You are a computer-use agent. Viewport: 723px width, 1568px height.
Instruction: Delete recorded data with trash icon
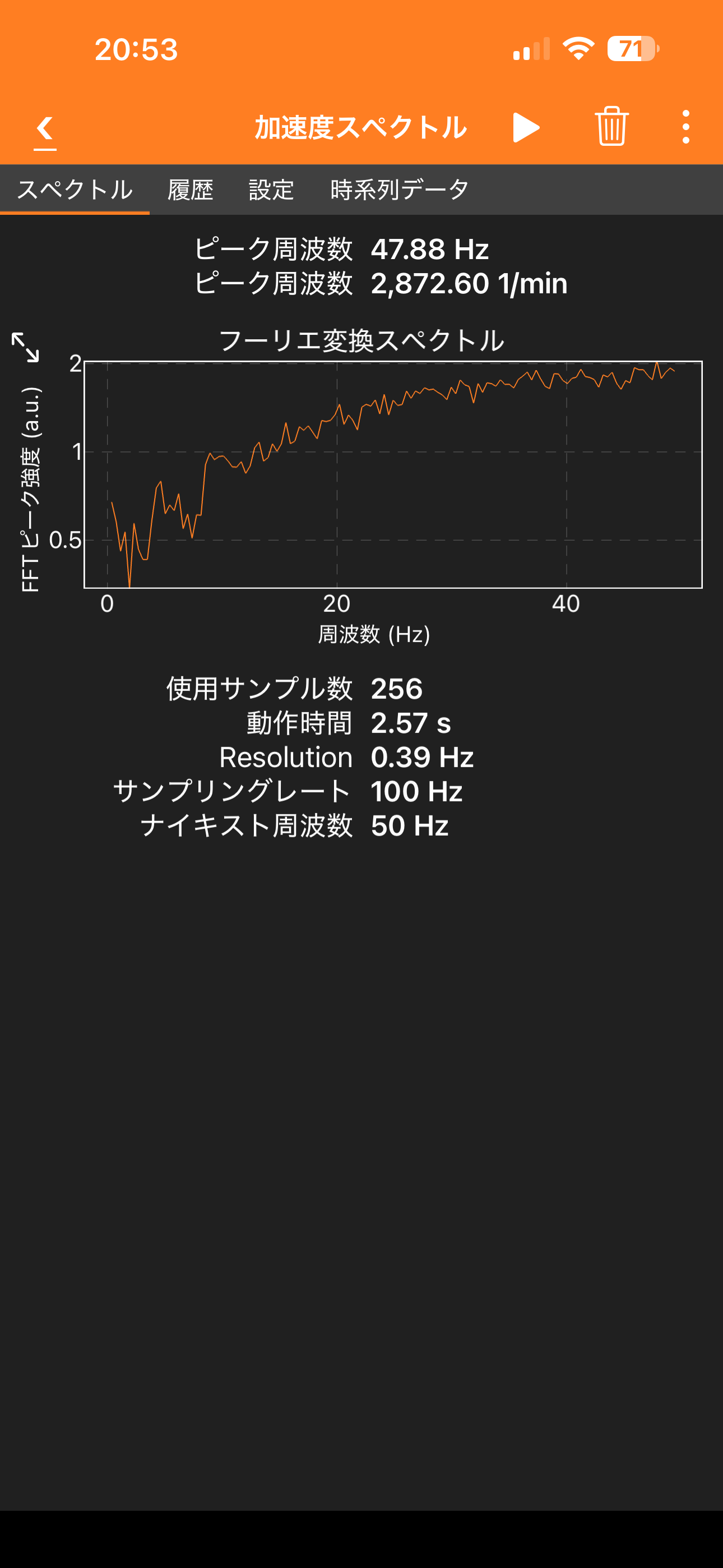[x=611, y=127]
